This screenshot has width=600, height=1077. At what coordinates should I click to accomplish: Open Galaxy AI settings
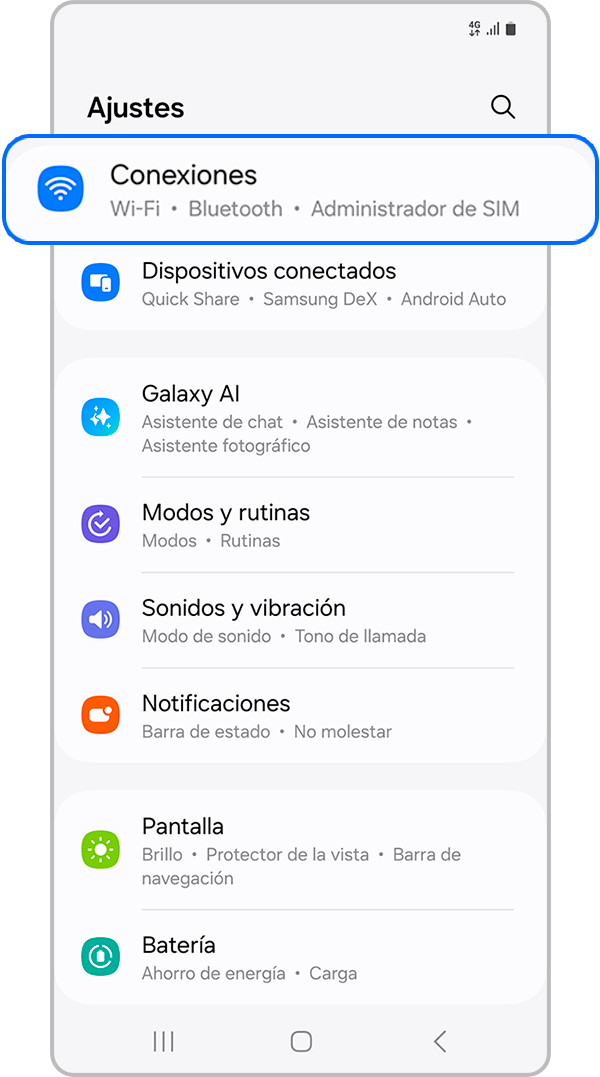[300, 418]
